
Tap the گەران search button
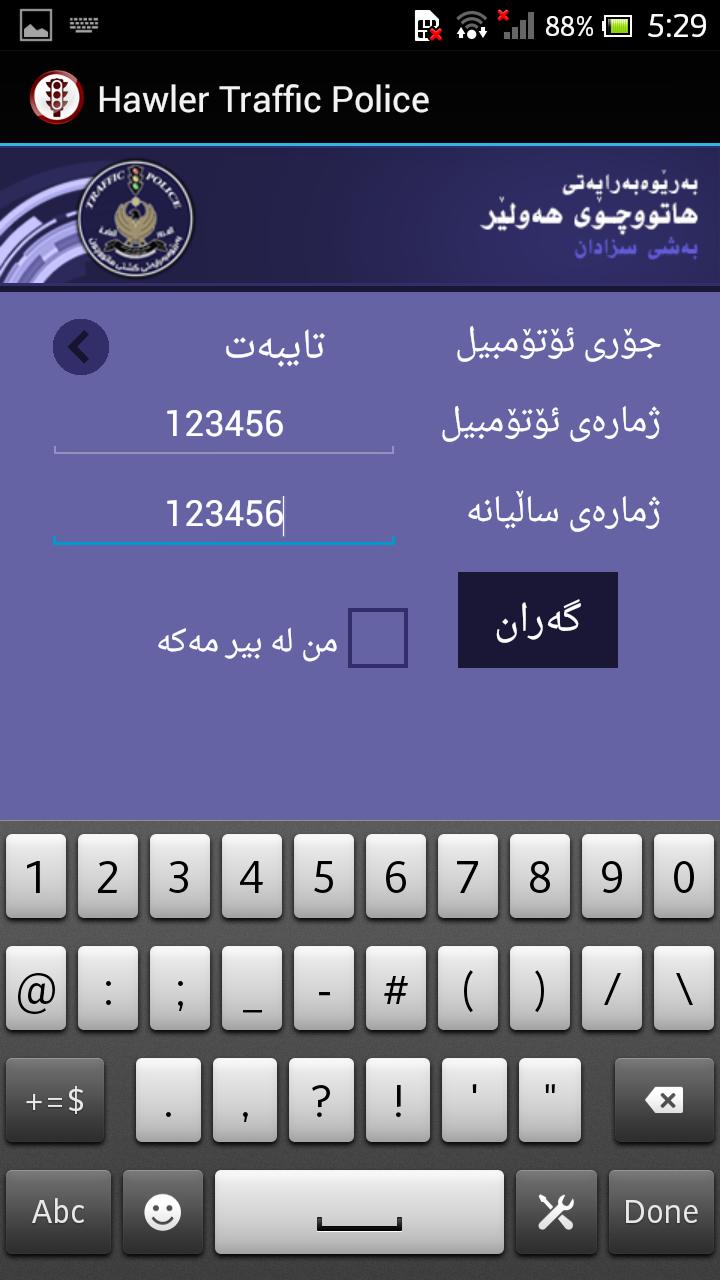click(x=537, y=620)
